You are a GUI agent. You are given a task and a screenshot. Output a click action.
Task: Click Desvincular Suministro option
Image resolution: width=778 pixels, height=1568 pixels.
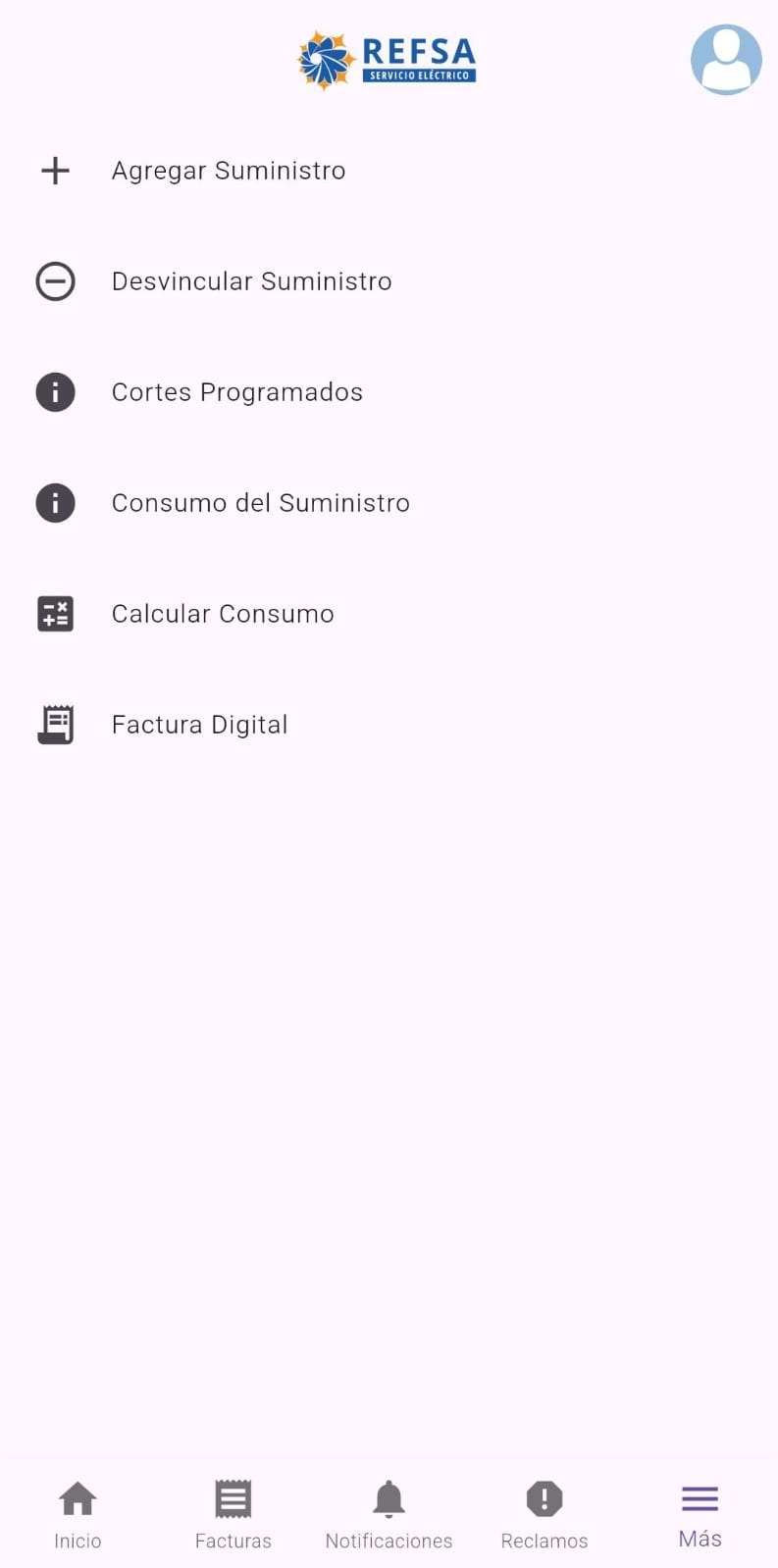point(251,281)
